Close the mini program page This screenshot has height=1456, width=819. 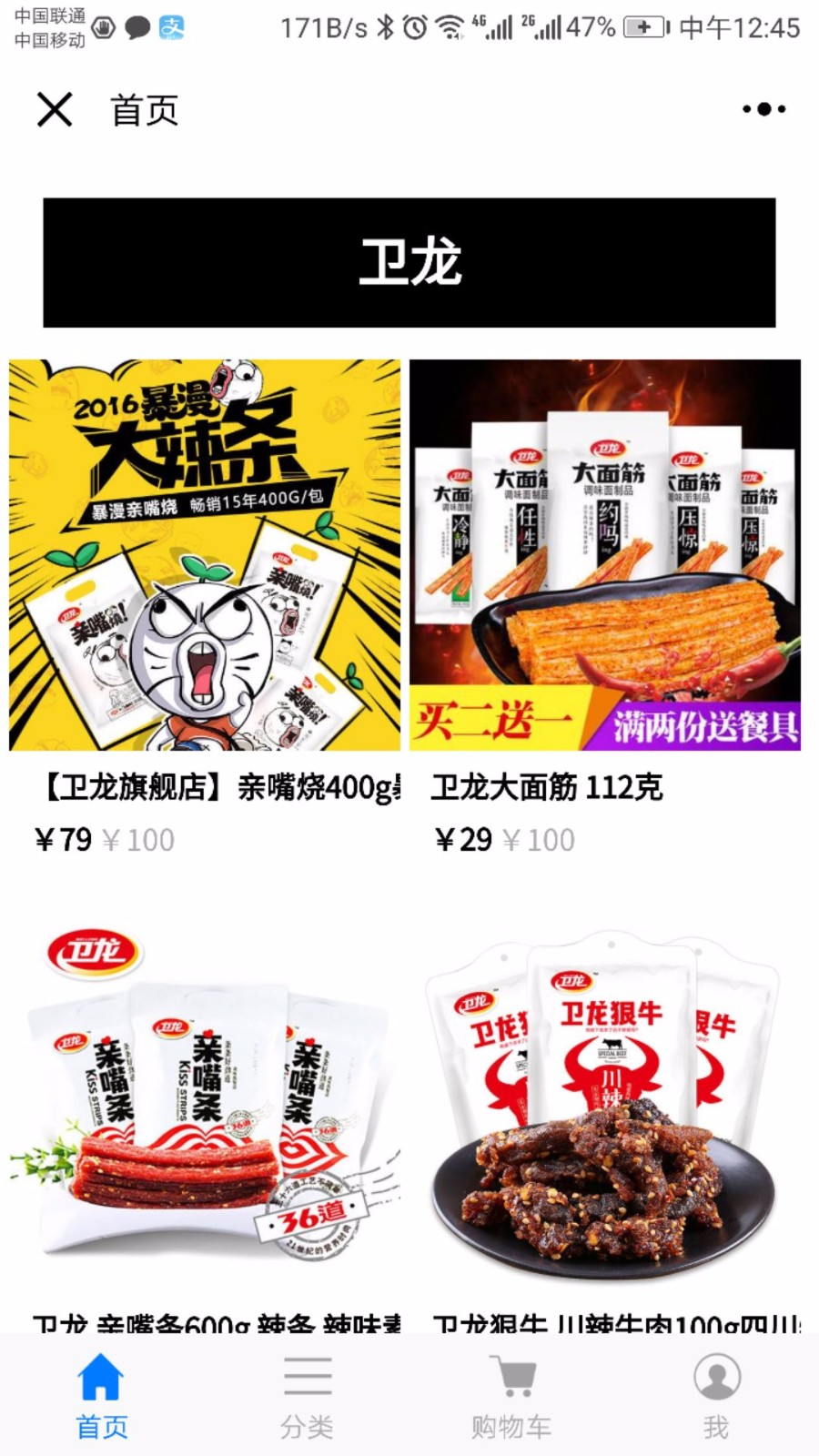(55, 110)
